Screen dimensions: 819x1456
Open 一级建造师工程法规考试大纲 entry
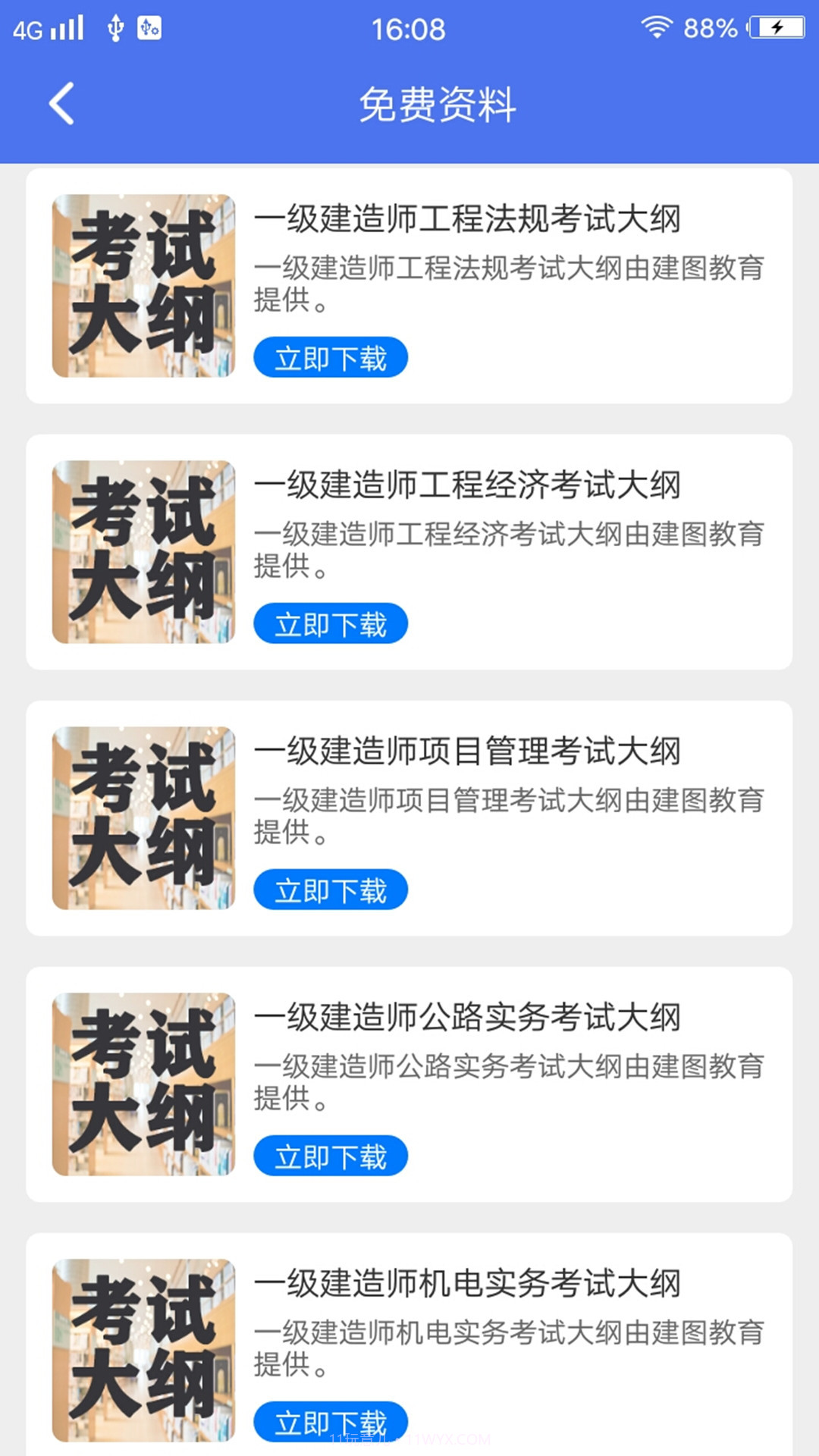tap(469, 219)
